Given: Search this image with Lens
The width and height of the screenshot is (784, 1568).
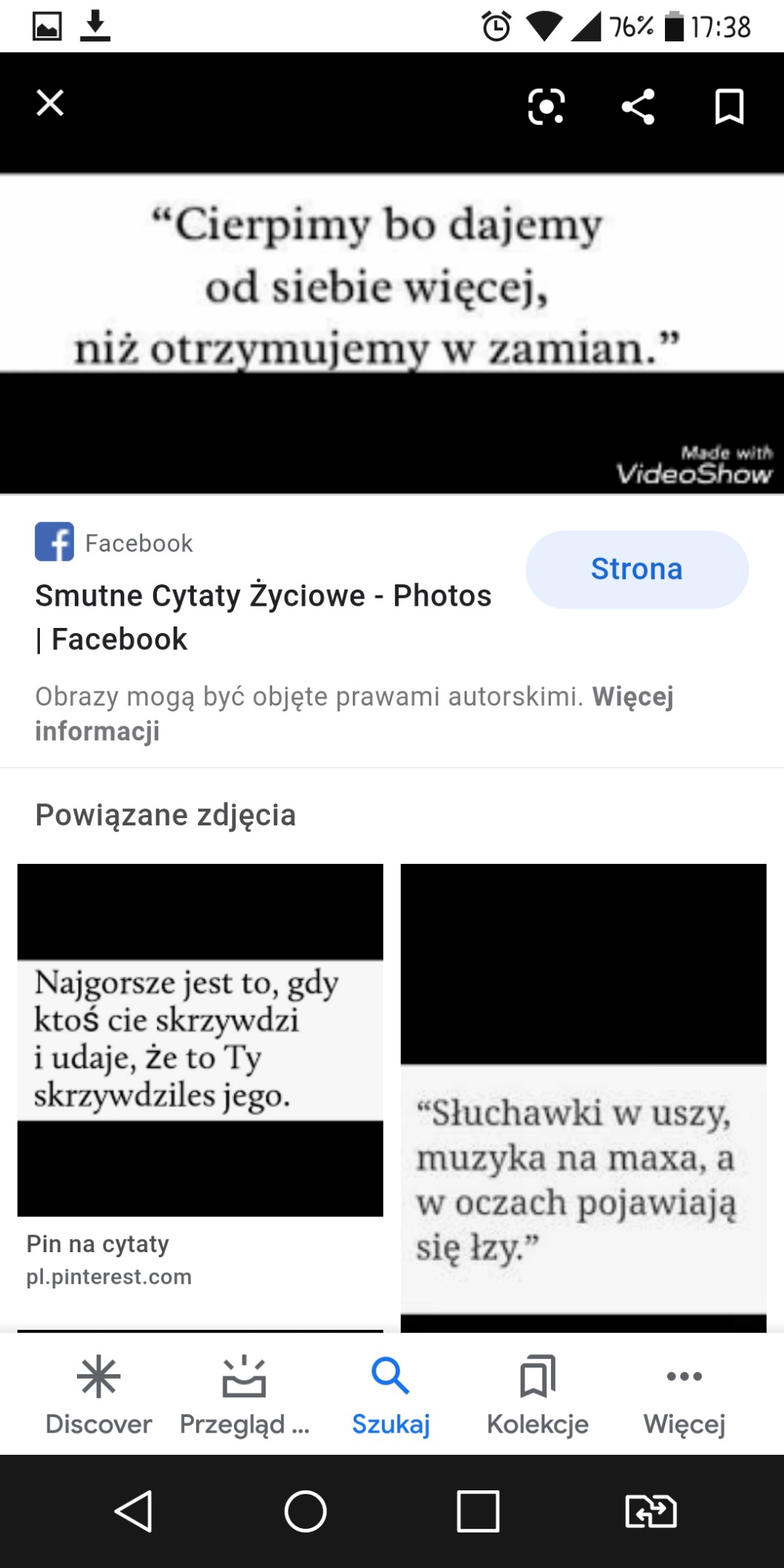Looking at the screenshot, I should tap(546, 107).
